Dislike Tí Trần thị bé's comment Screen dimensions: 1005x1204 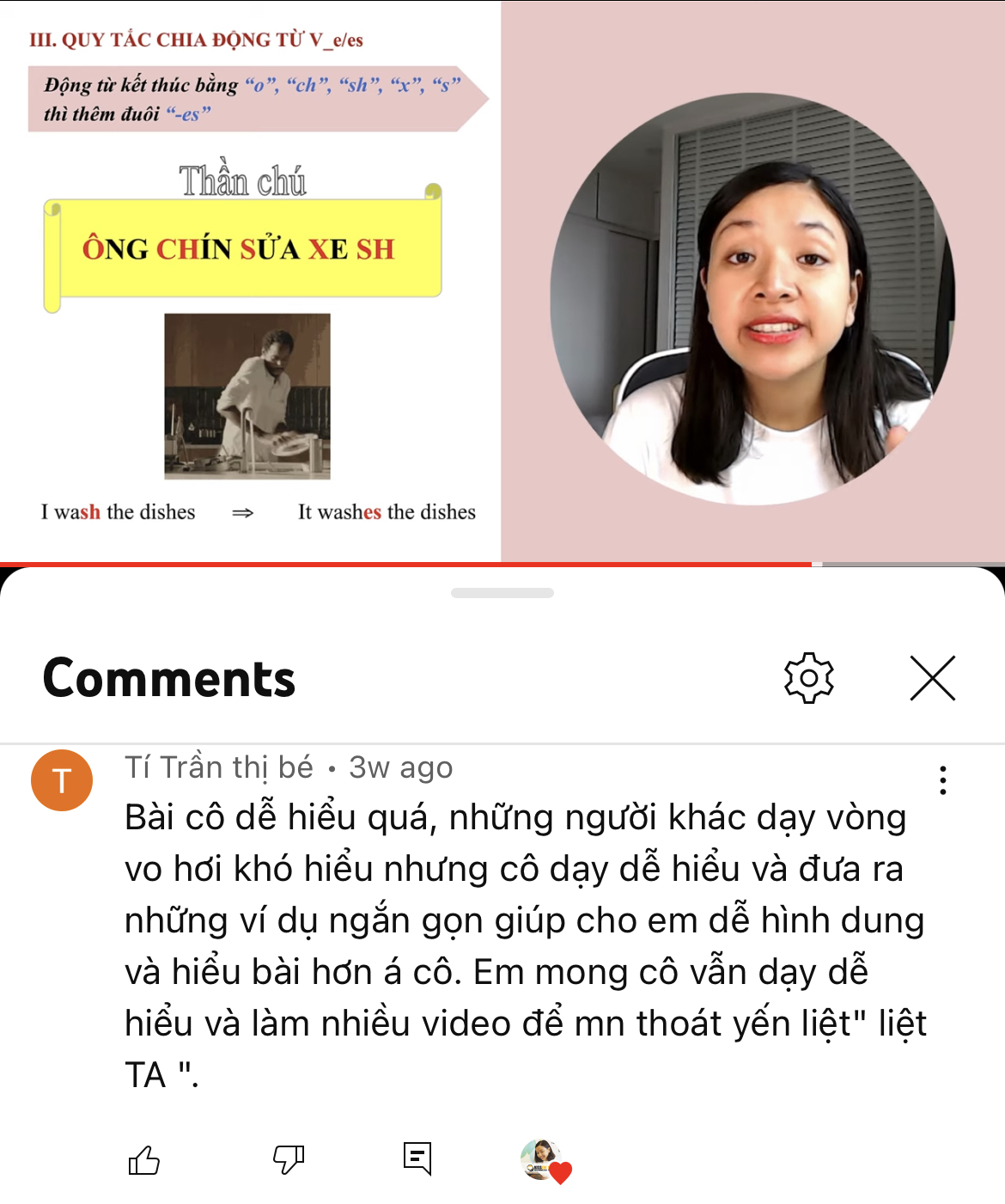(289, 1160)
